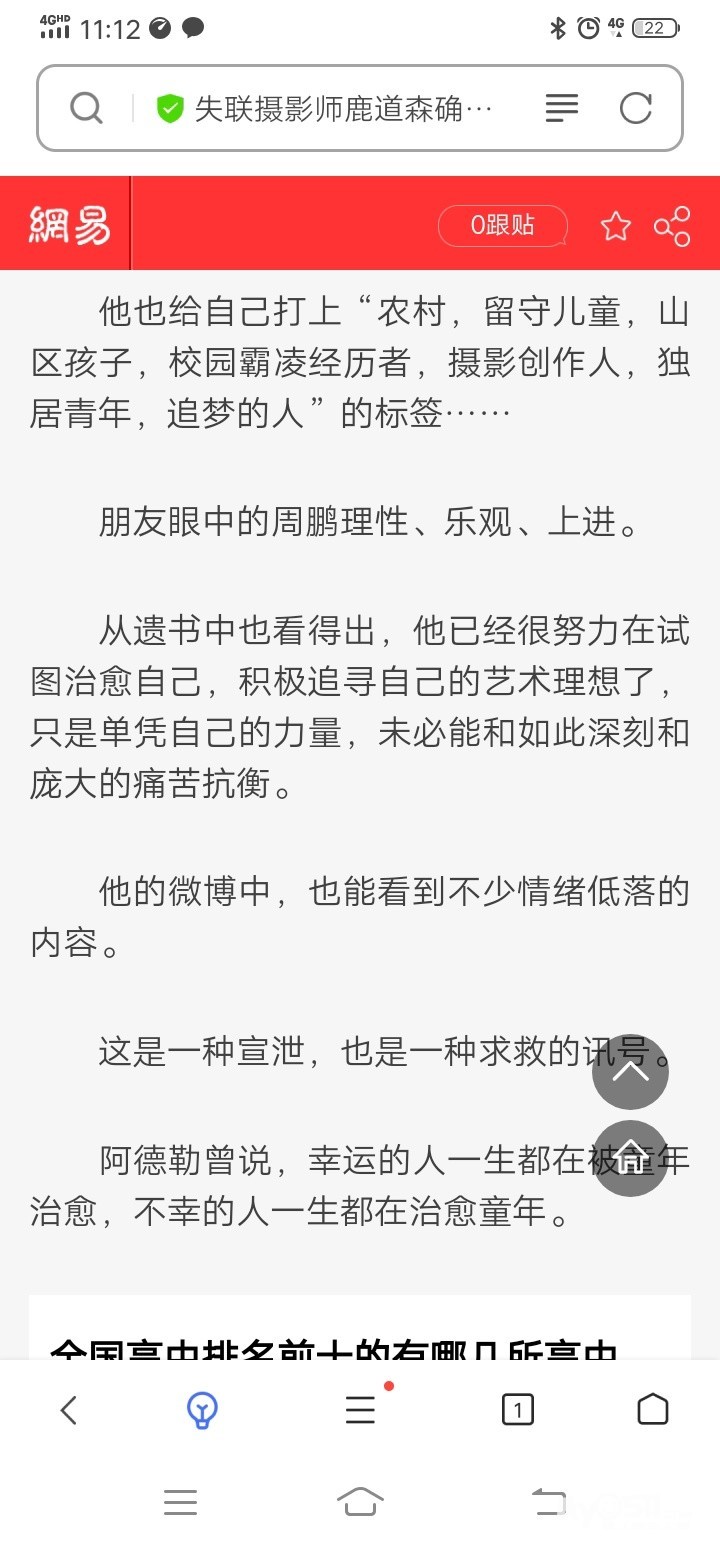The height and width of the screenshot is (1544, 720).
Task: Tap the system home button
Action: [x=360, y=1501]
